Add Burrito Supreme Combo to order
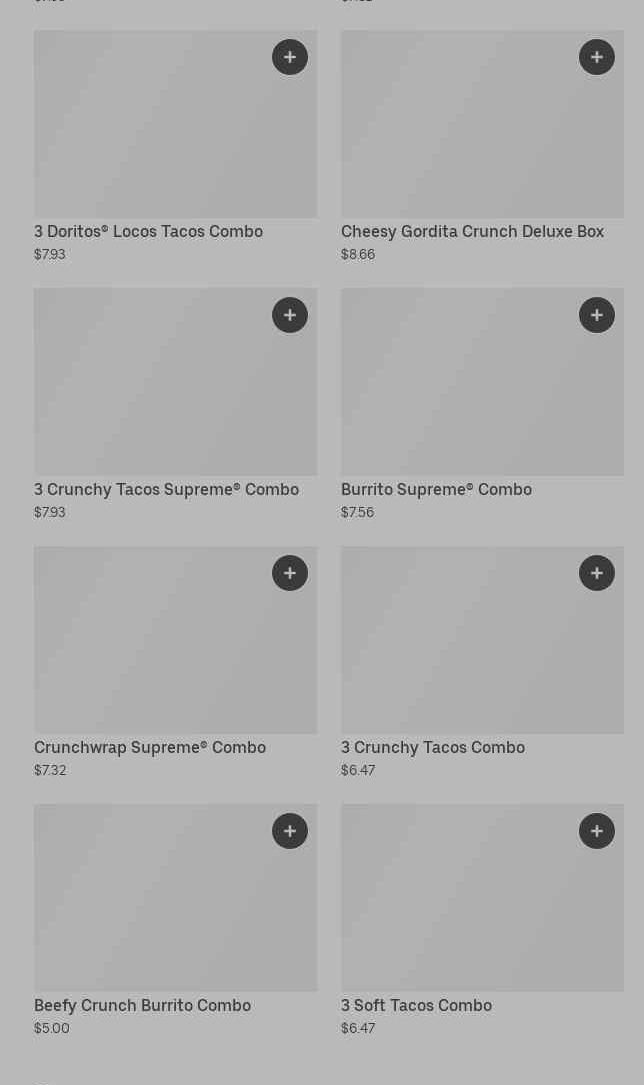The width and height of the screenshot is (644, 1085). (597, 315)
